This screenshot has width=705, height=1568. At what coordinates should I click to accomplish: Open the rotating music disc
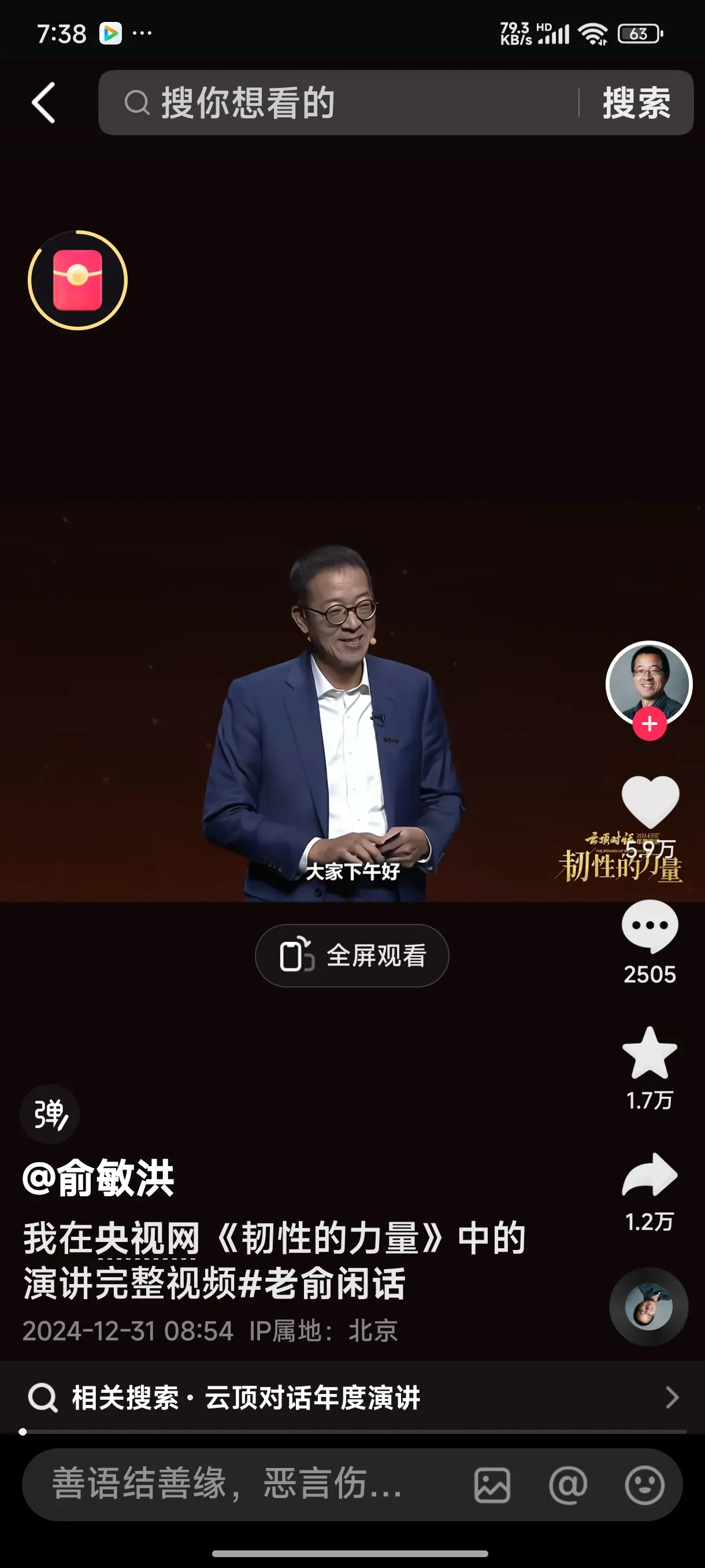[x=648, y=1307]
